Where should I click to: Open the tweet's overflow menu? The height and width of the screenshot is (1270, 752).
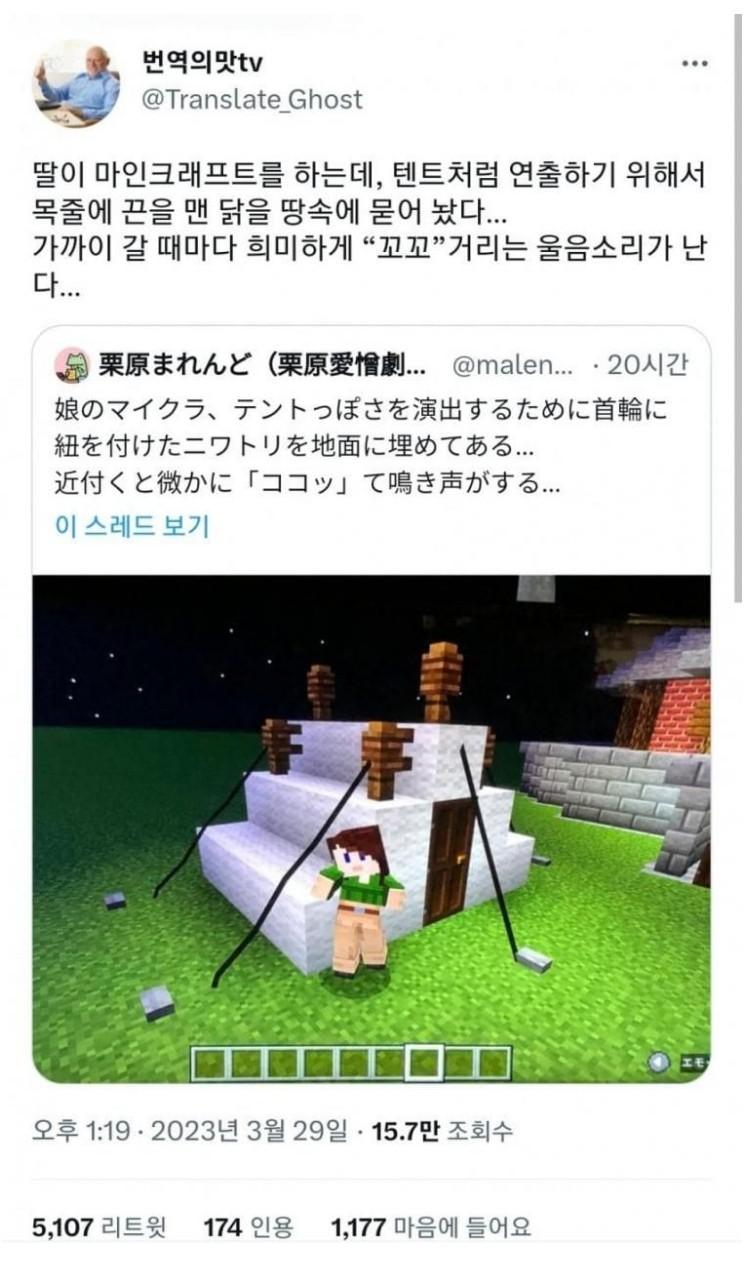point(693,64)
